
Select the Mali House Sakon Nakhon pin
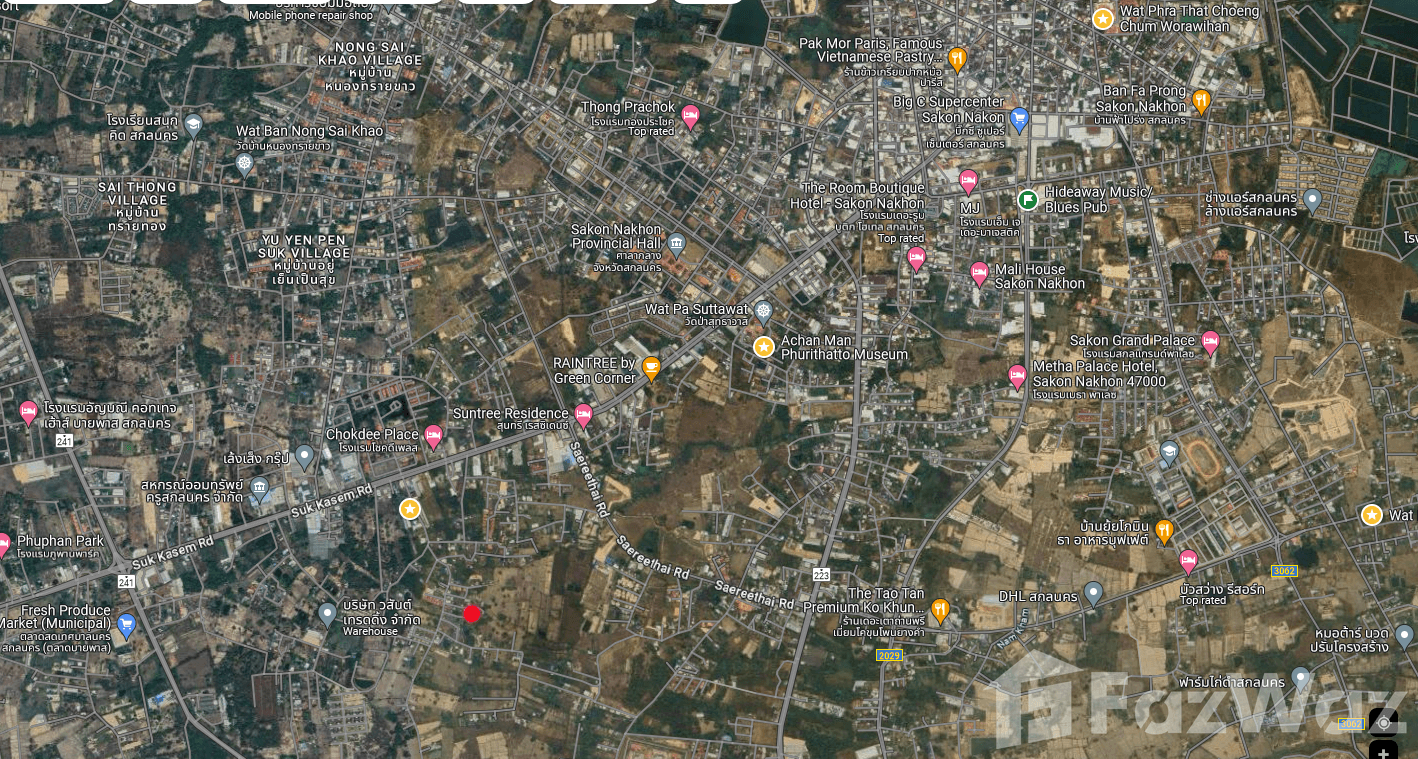[980, 272]
